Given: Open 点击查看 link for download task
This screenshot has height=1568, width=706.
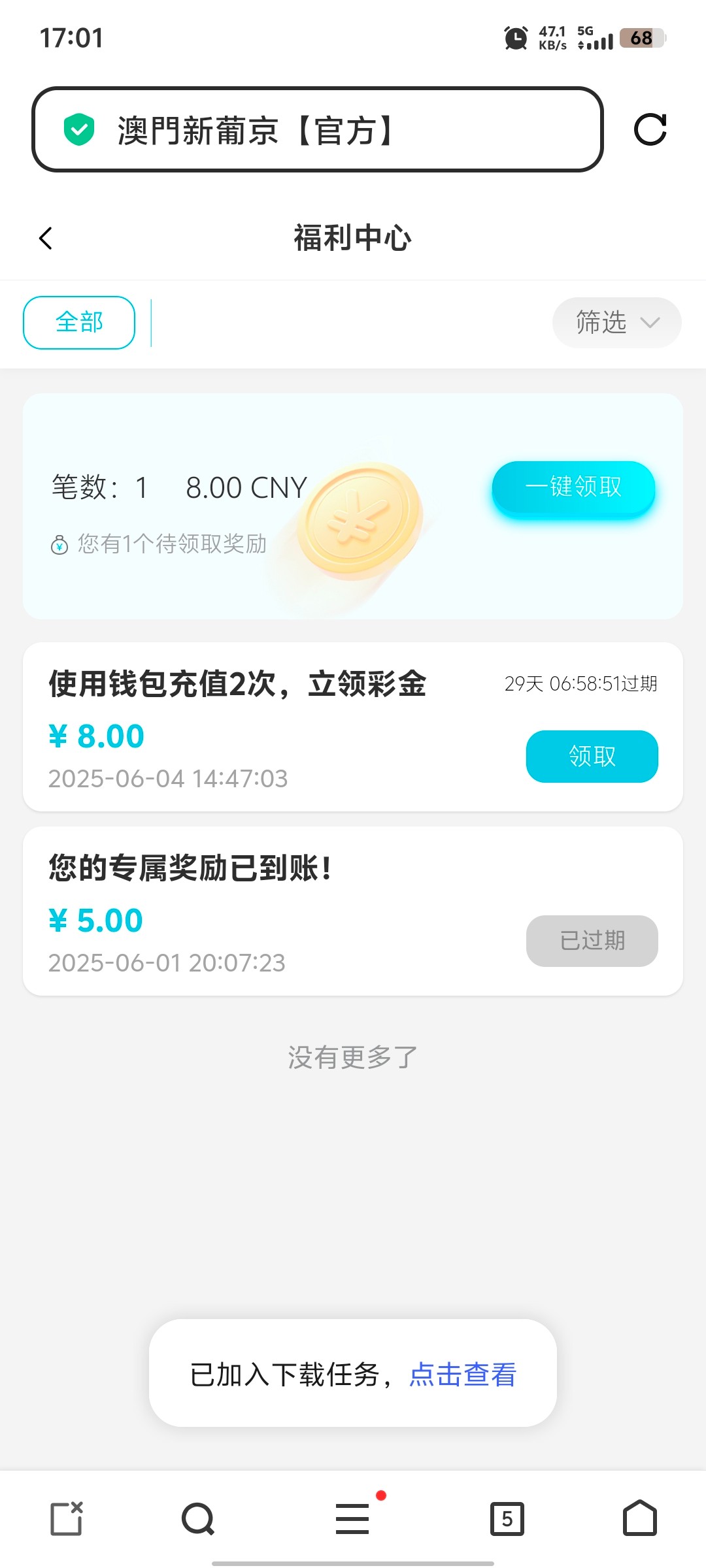Looking at the screenshot, I should point(463,1374).
